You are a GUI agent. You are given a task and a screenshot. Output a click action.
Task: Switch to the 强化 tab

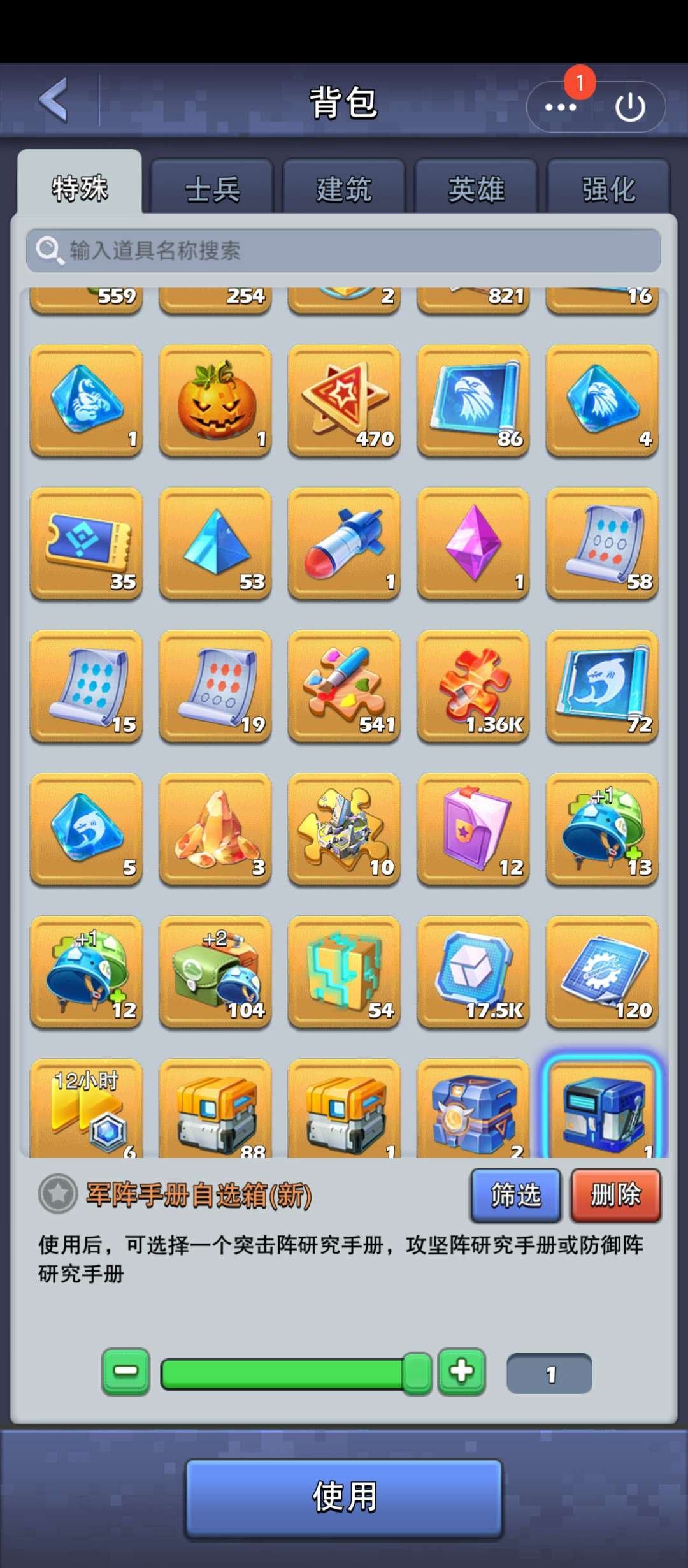pos(608,189)
